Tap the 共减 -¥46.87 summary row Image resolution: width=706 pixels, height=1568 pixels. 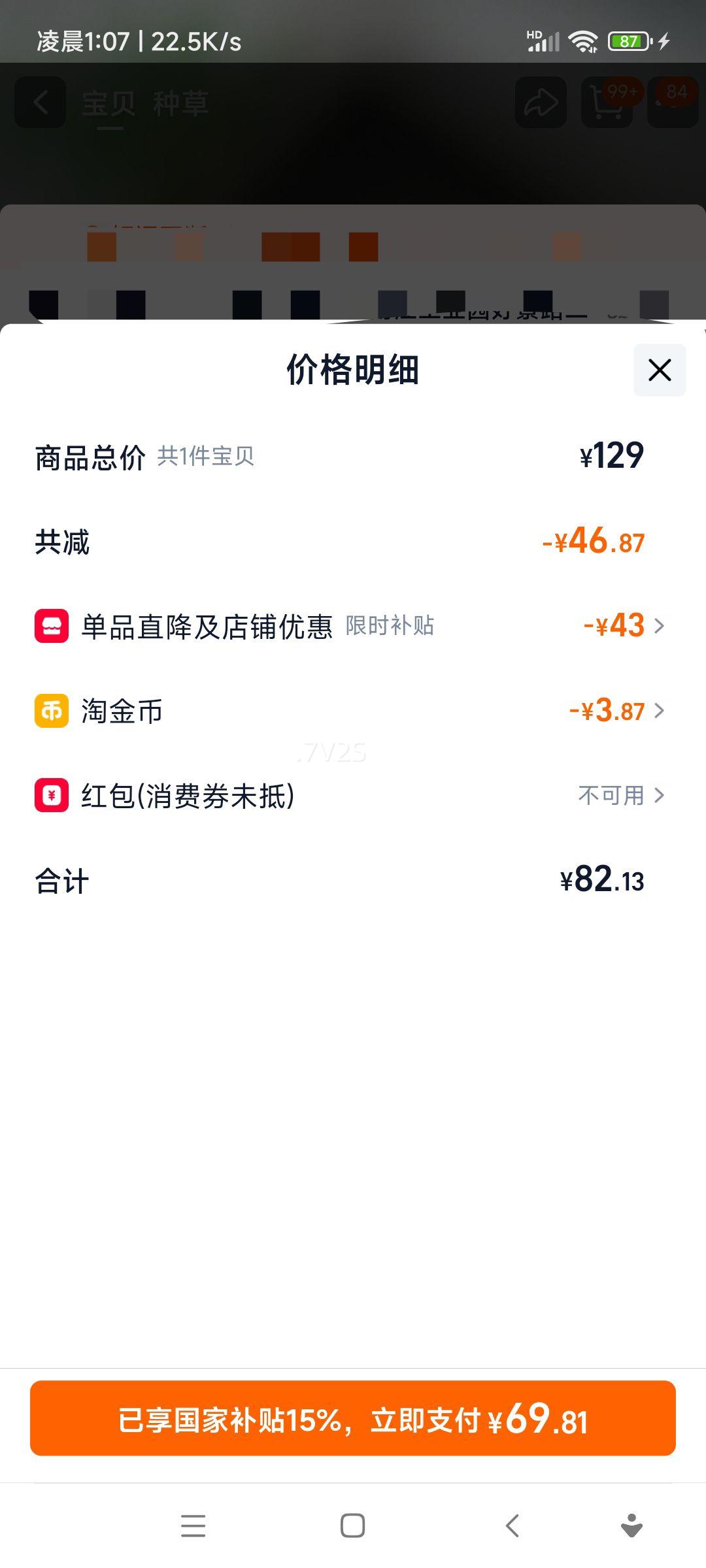[x=353, y=542]
